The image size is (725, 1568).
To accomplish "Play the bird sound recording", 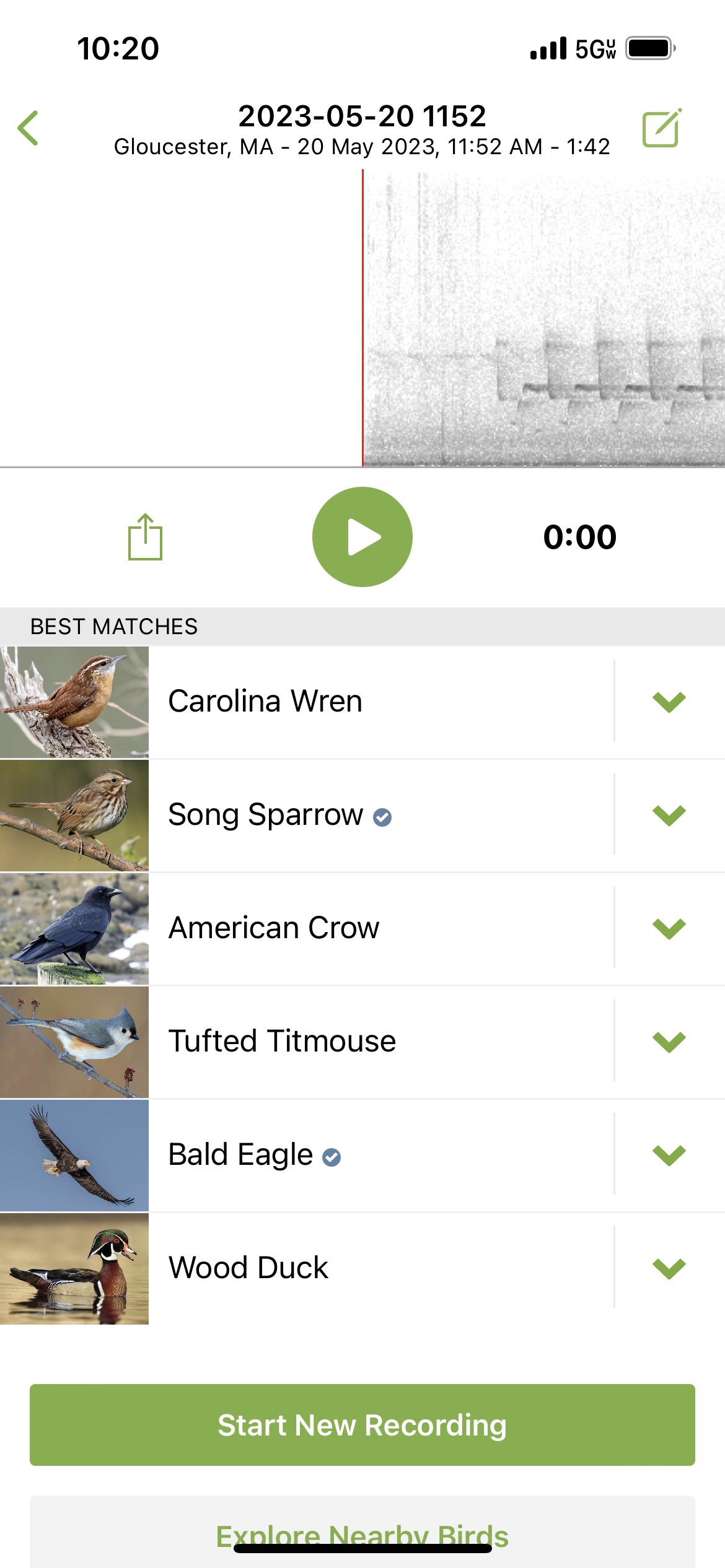I will [x=362, y=537].
